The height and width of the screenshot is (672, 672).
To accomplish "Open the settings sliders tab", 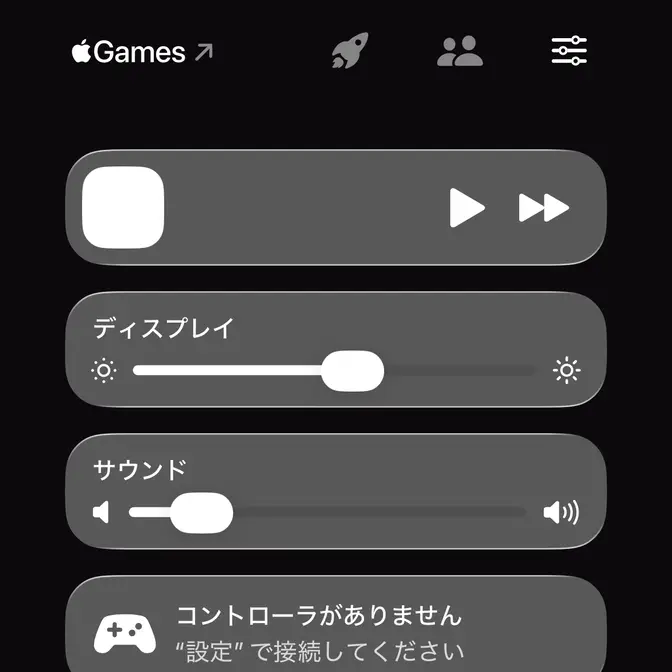I will click(x=569, y=51).
